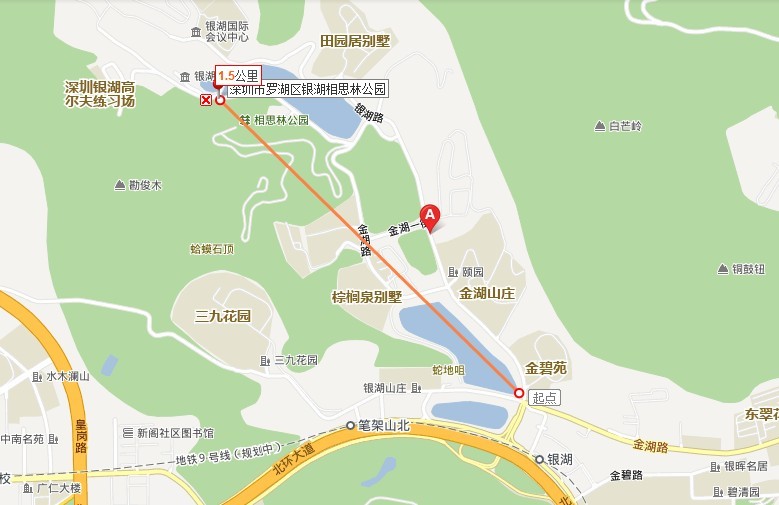Select the 银湖 metro station point
This screenshot has height=505, width=779.
[539, 459]
